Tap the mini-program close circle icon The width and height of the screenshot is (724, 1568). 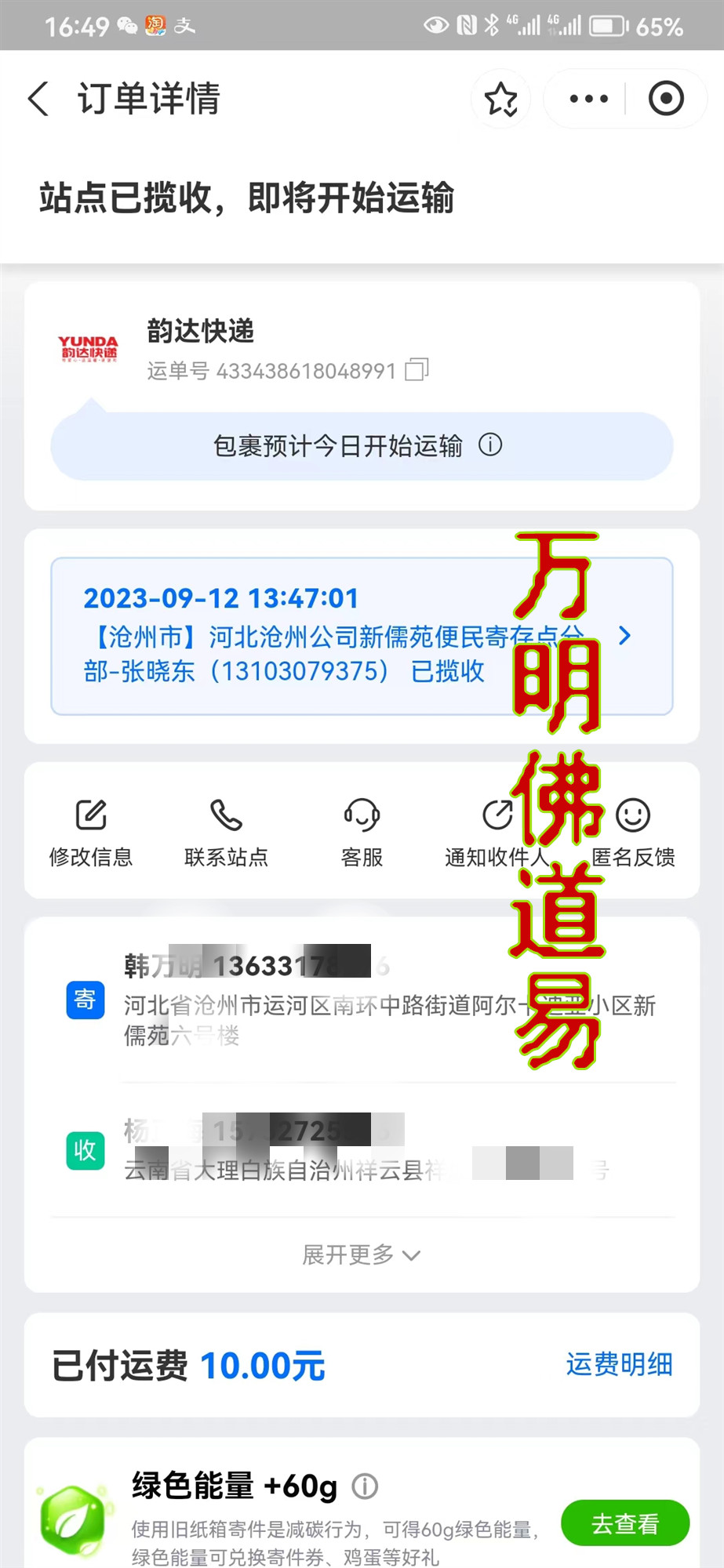point(666,99)
